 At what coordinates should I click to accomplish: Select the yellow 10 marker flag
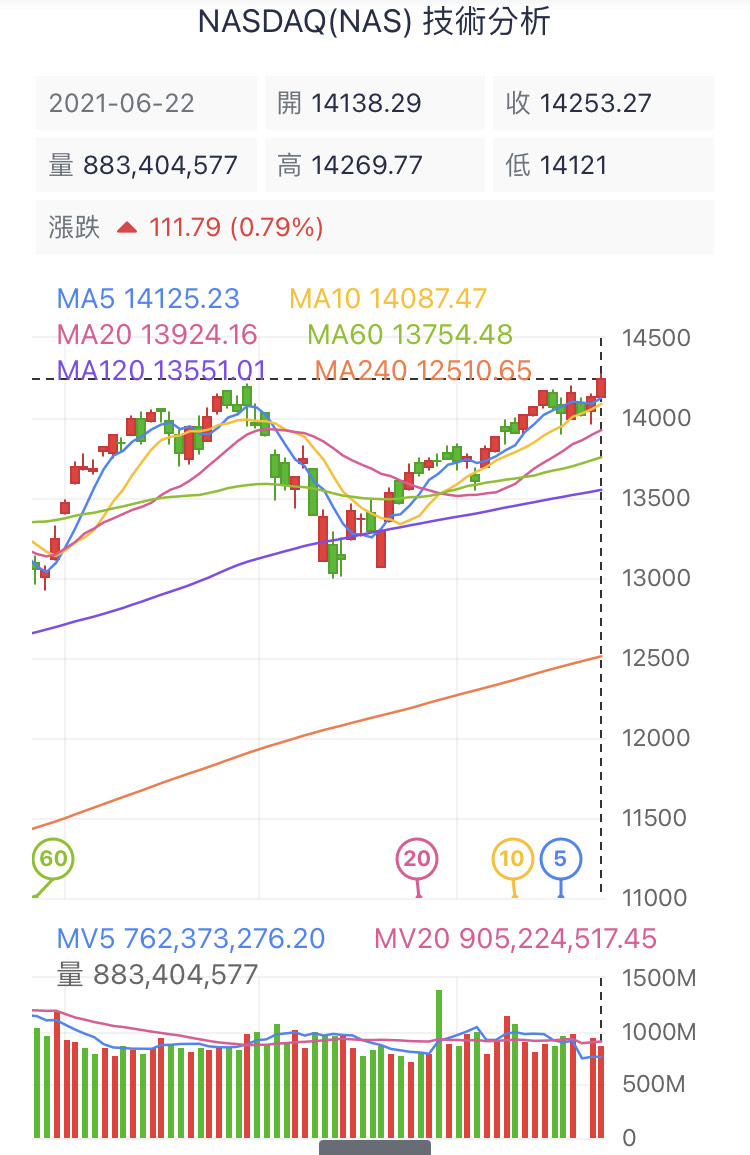512,858
